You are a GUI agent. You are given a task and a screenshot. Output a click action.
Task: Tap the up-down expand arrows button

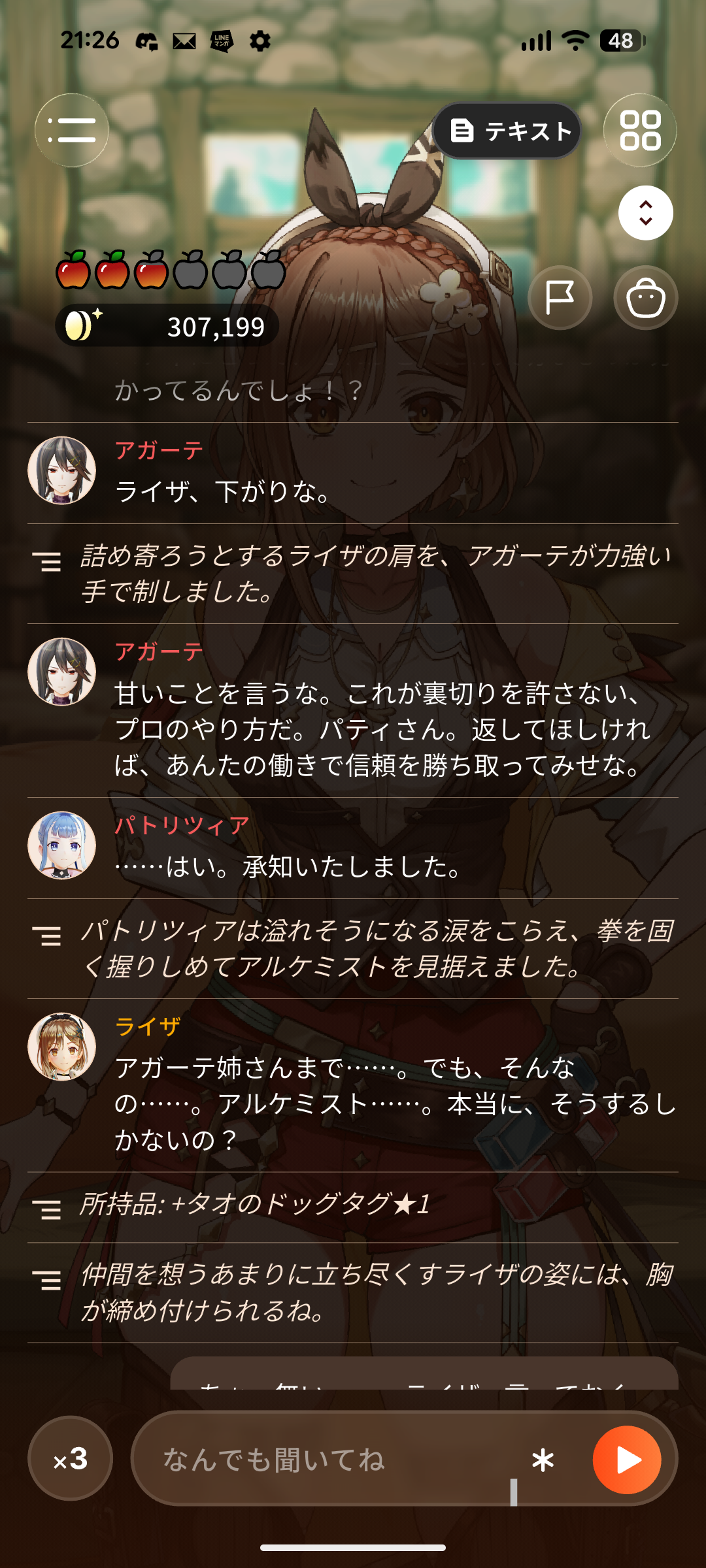coord(646,213)
